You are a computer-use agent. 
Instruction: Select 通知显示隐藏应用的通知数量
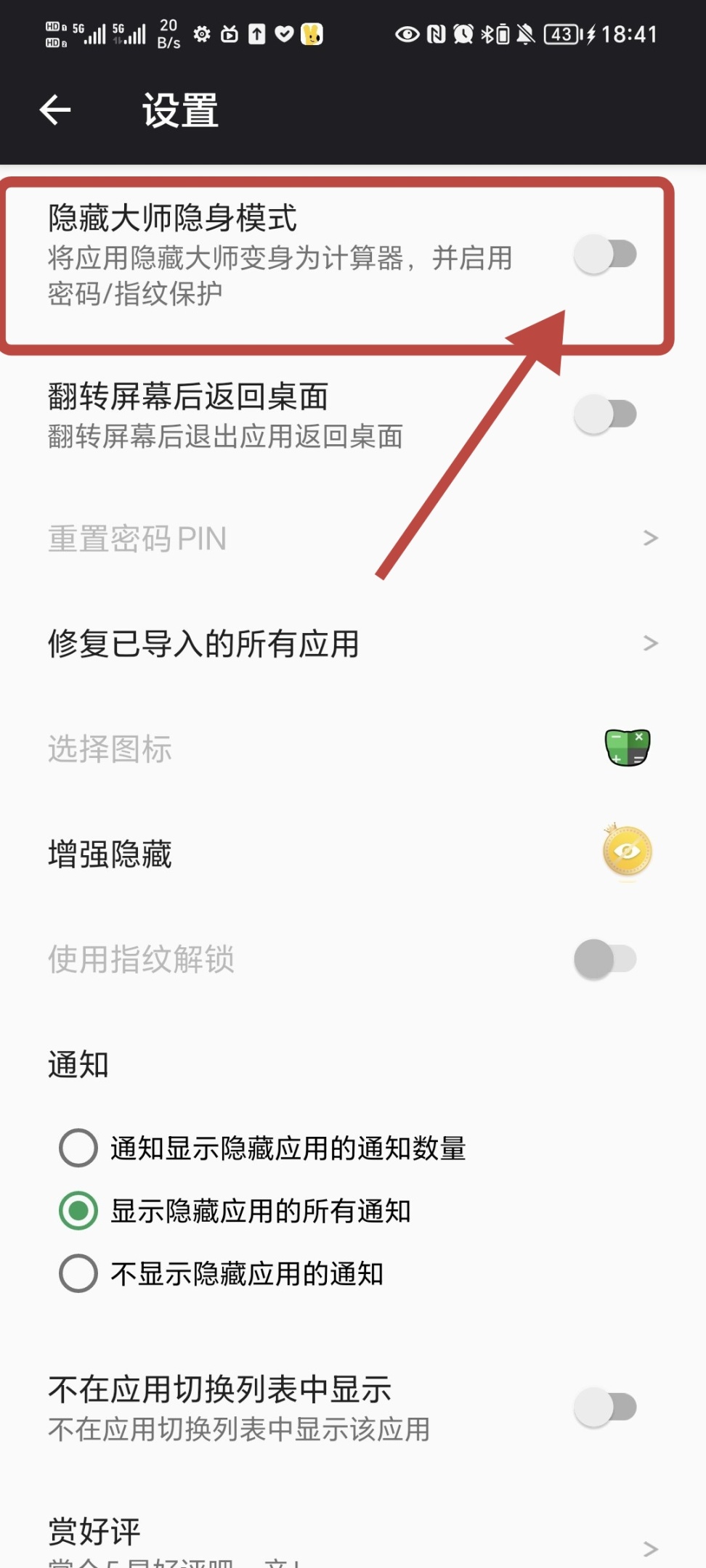(78, 1148)
